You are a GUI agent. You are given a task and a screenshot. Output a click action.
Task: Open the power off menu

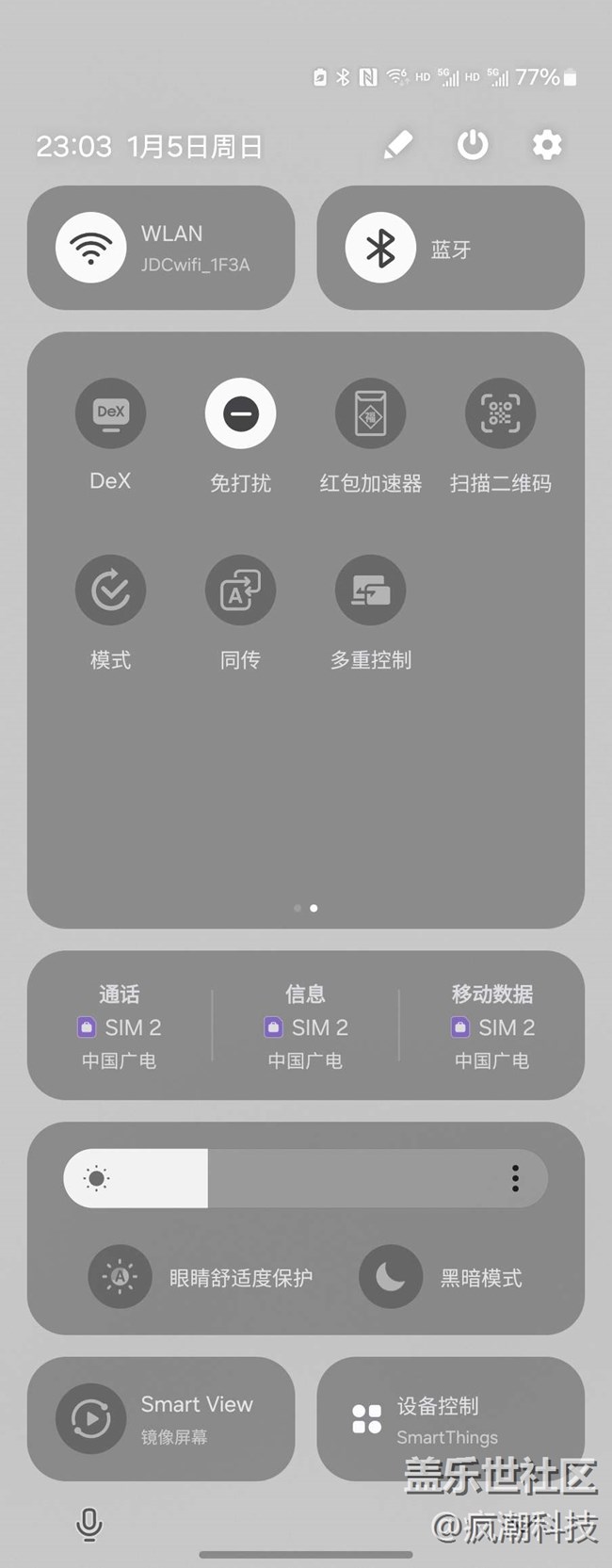click(473, 145)
